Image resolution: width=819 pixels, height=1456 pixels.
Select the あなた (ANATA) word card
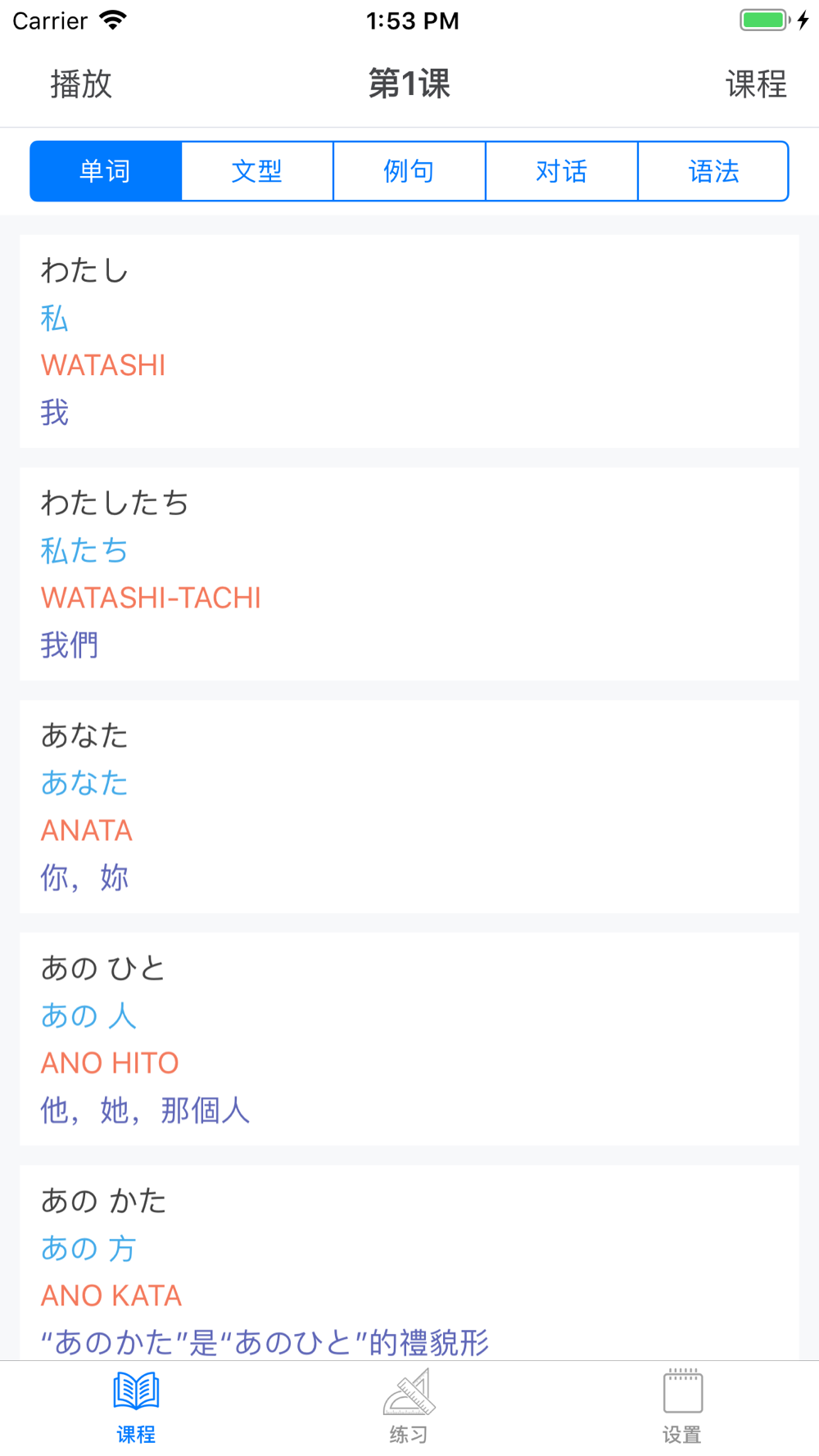pos(409,807)
